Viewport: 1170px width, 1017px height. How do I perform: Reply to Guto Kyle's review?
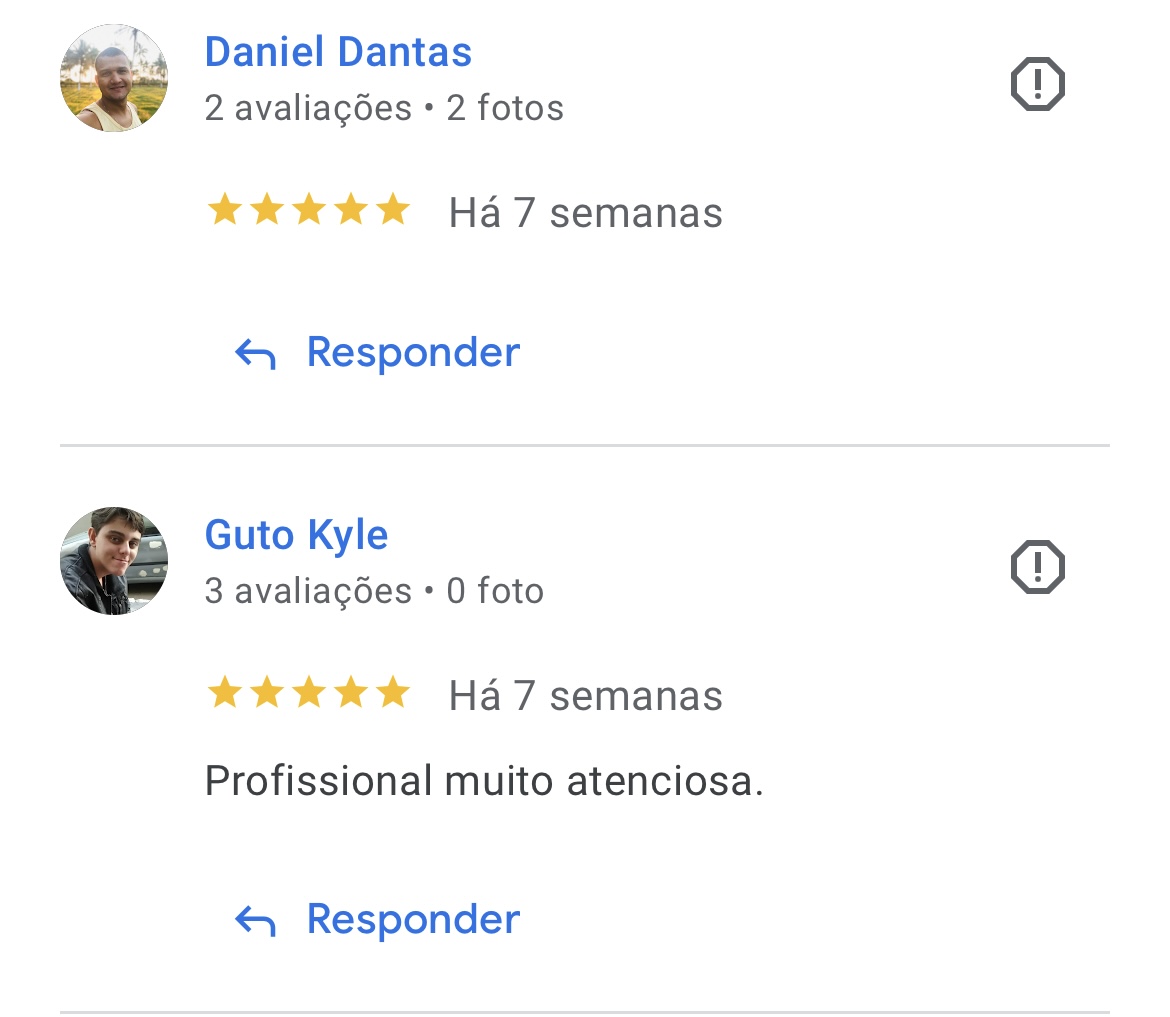(378, 919)
